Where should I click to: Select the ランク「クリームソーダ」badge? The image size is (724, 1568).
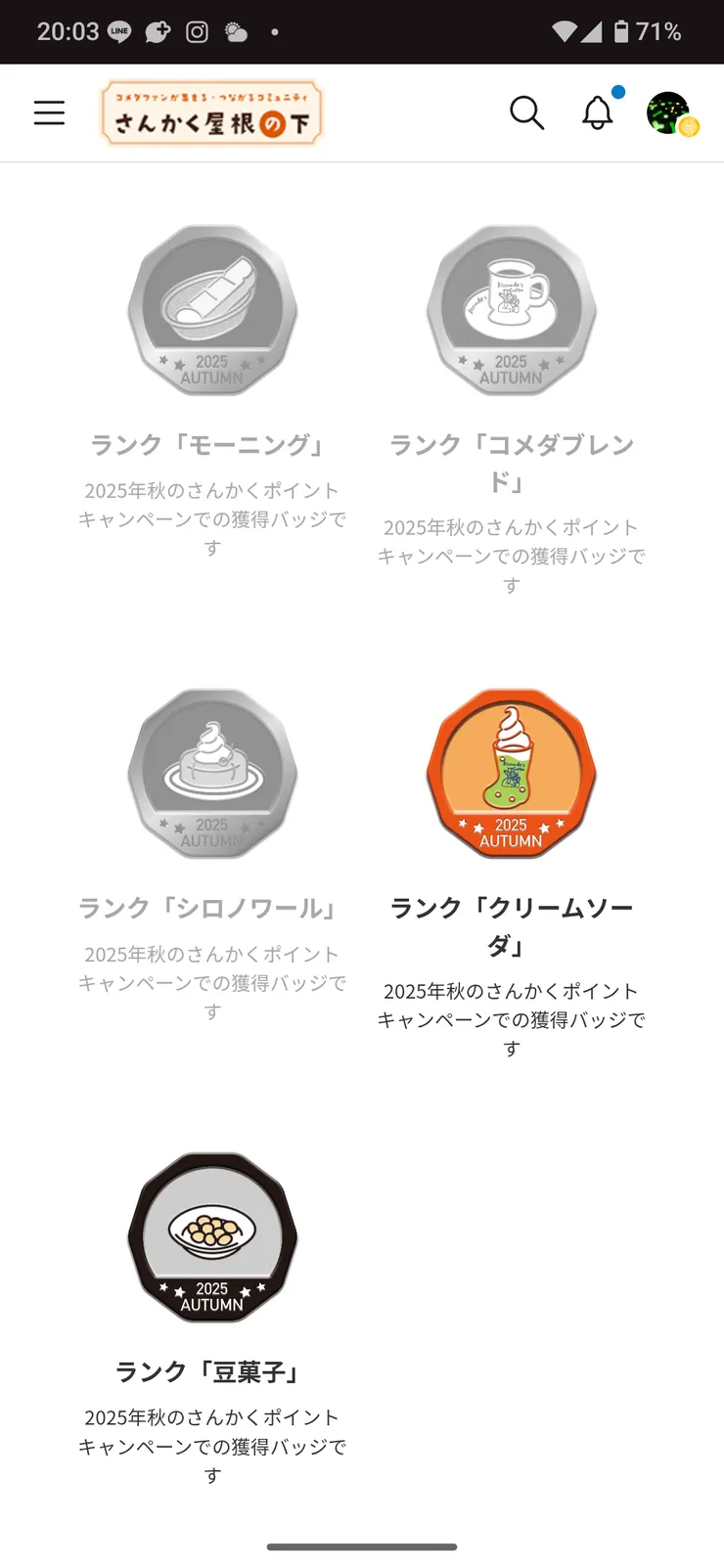511,774
